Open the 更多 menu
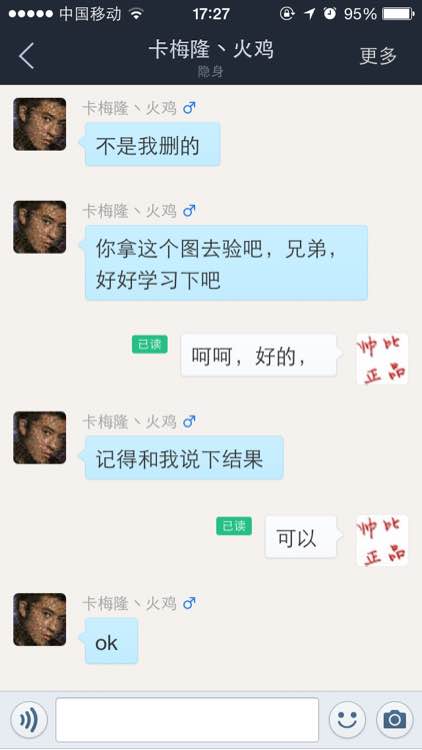422x750 pixels. pyautogui.click(x=378, y=55)
